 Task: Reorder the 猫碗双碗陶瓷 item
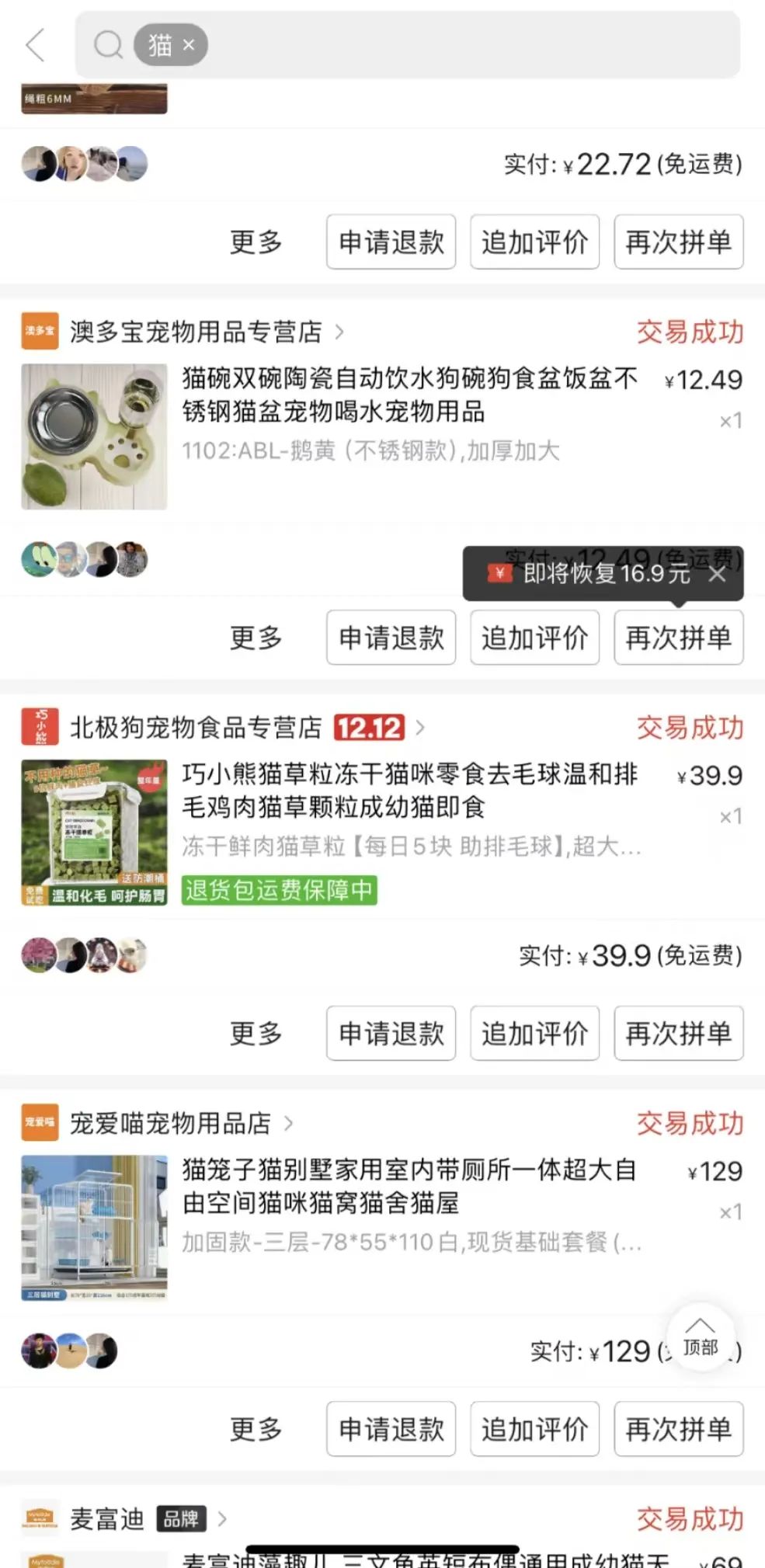tap(678, 638)
